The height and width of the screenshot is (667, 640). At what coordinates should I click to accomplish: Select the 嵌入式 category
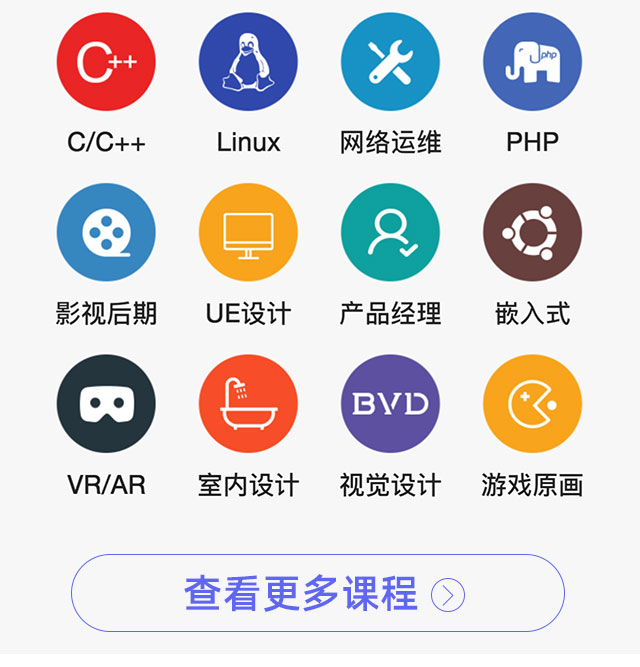532,233
